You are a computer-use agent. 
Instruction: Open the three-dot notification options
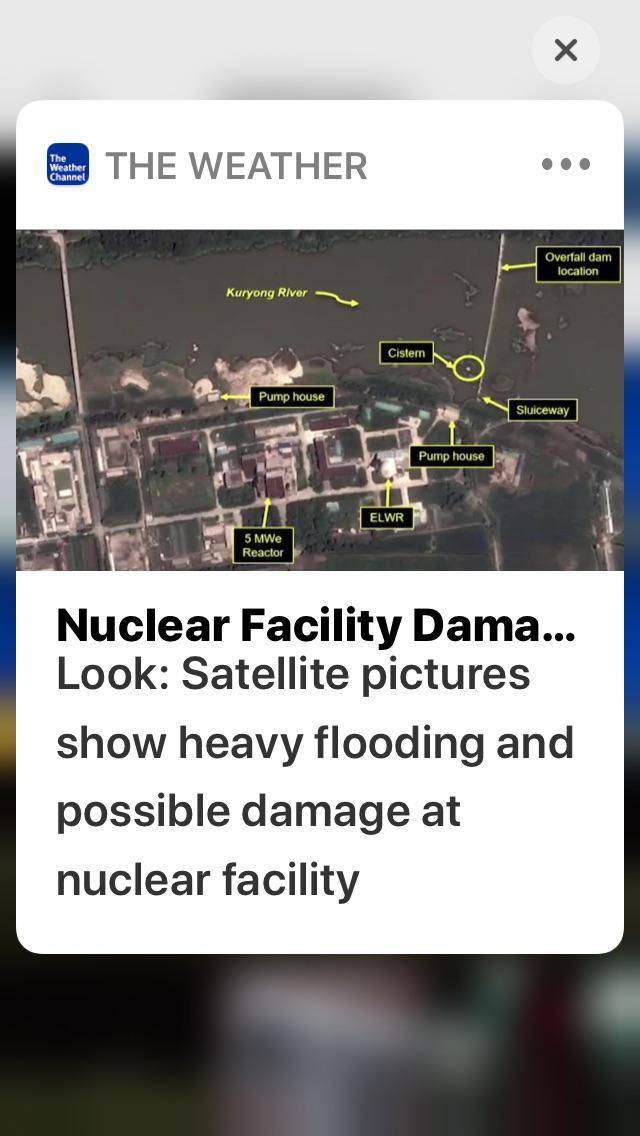(566, 164)
